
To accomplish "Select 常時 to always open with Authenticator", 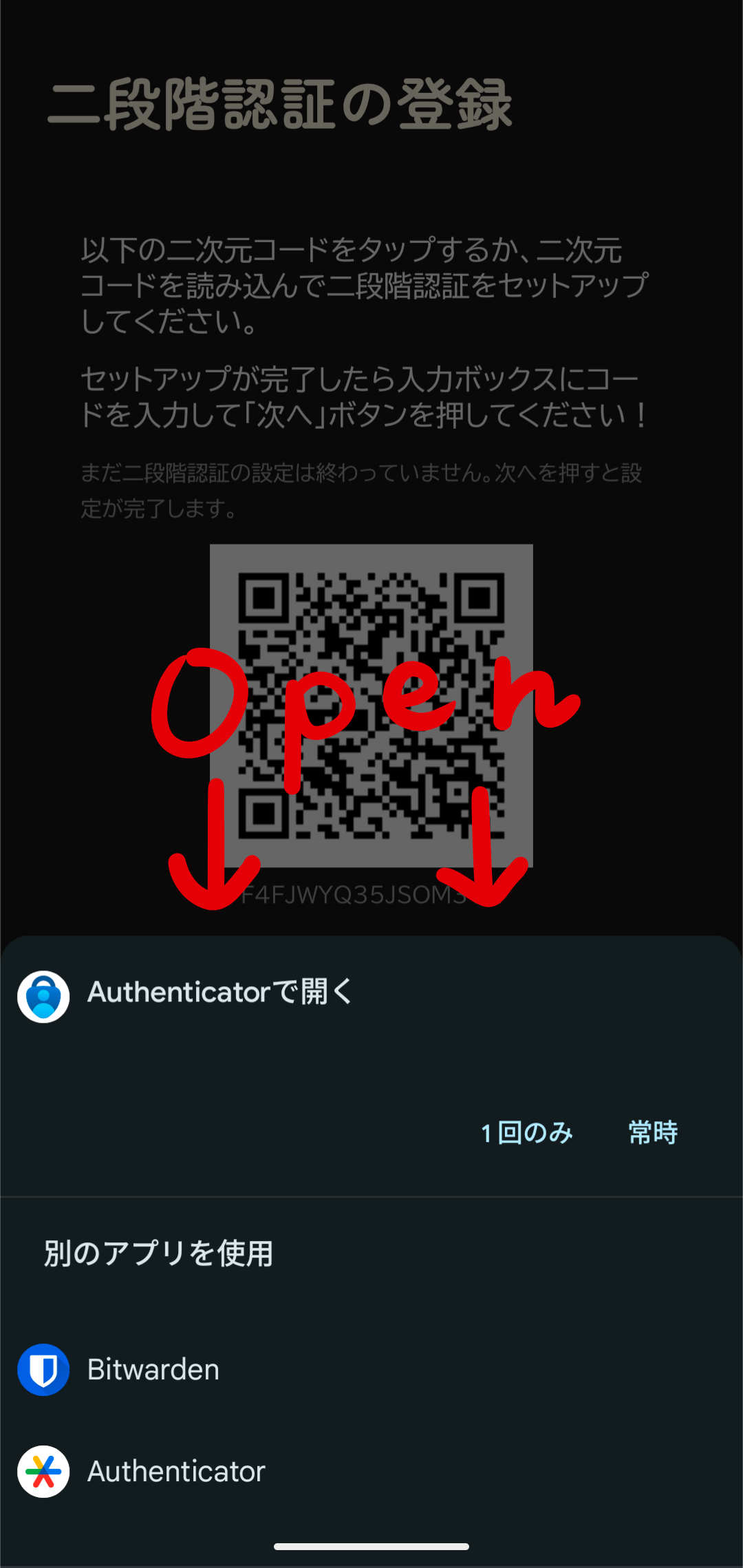I will tap(653, 1132).
